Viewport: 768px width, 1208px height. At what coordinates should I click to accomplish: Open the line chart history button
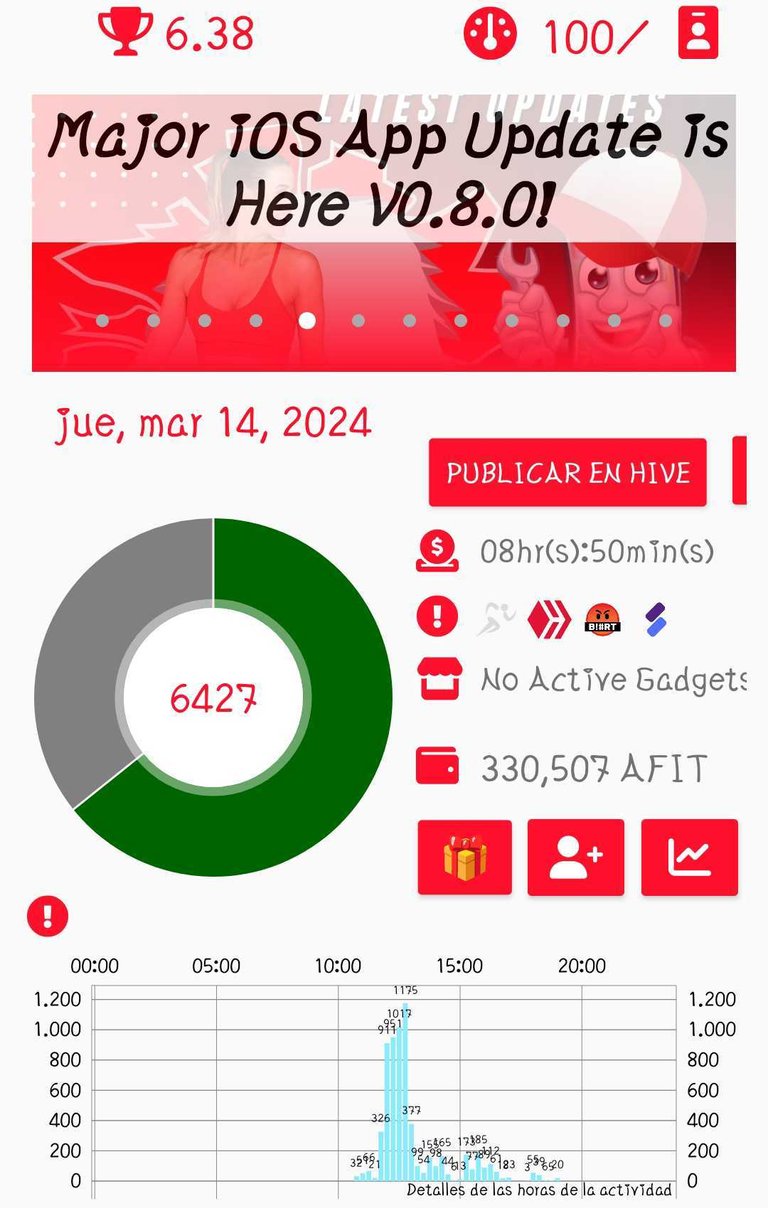click(x=690, y=857)
